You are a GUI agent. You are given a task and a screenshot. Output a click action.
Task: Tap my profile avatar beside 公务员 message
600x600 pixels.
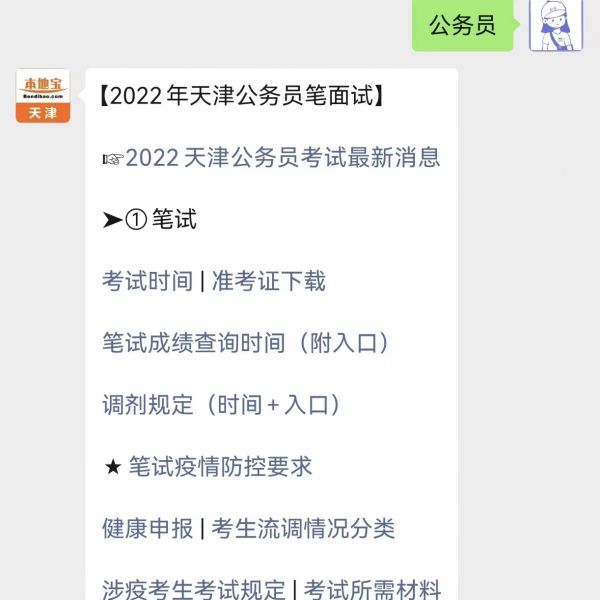tap(556, 25)
